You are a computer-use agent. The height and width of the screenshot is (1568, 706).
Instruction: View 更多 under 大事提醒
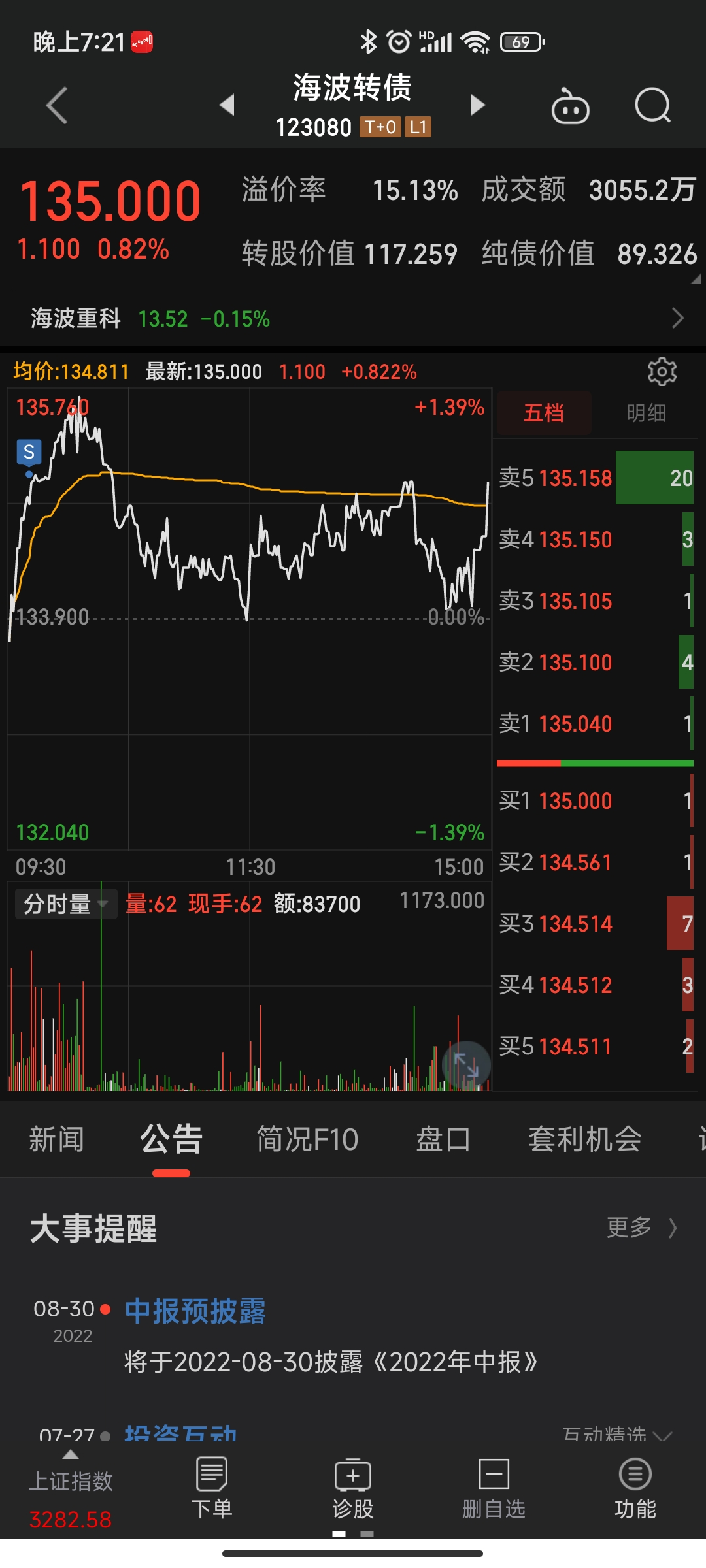click(641, 1228)
